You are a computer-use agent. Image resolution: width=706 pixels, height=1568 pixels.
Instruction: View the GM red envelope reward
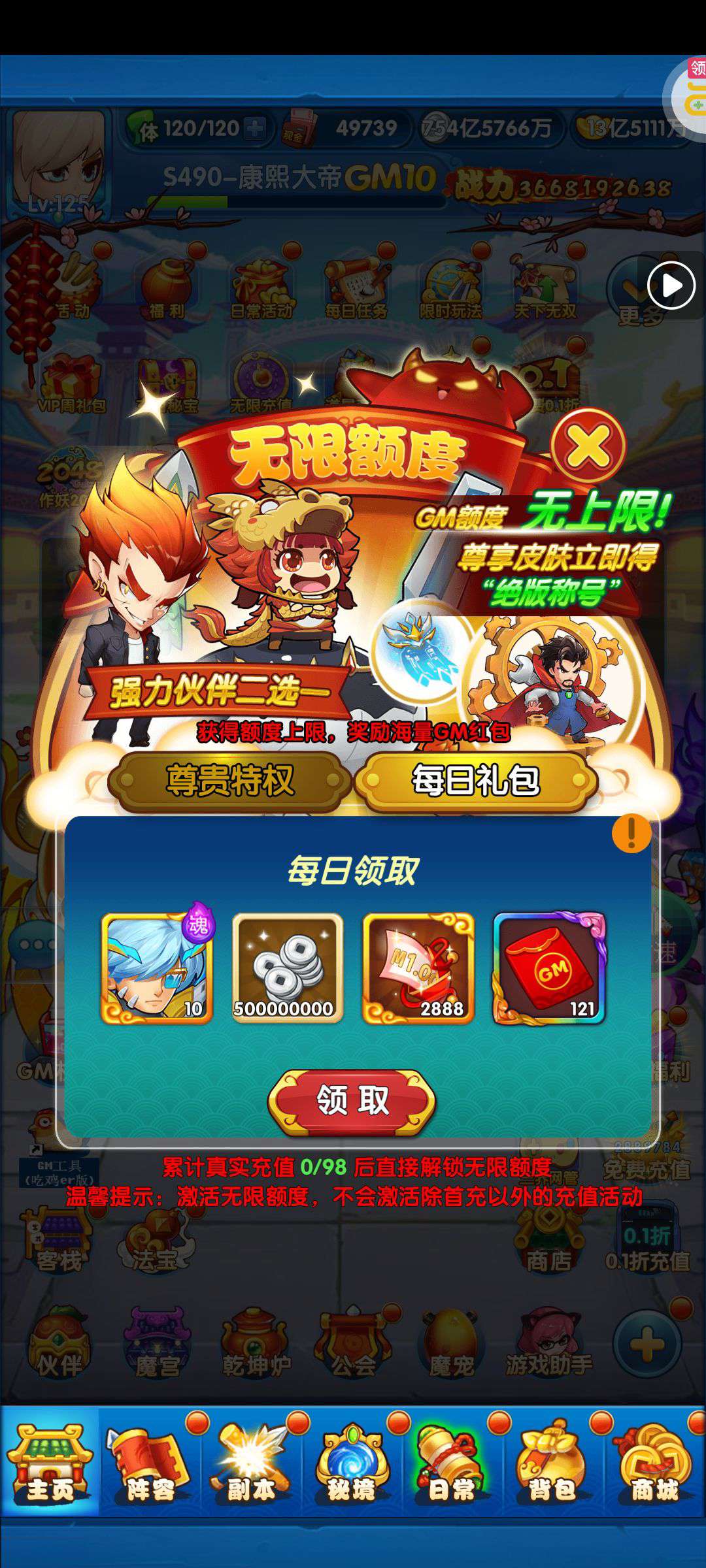tap(549, 968)
